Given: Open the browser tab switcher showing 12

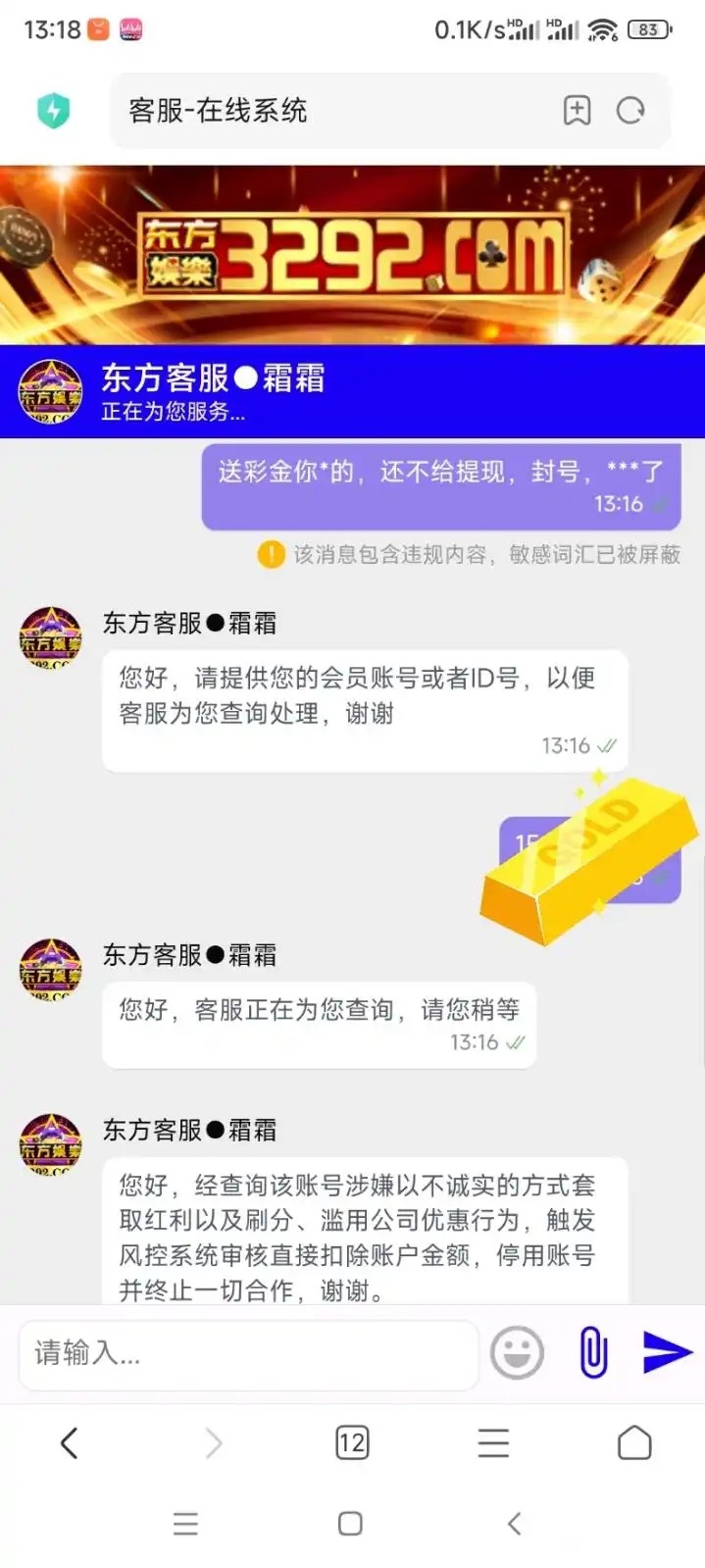Looking at the screenshot, I should point(352,1442).
